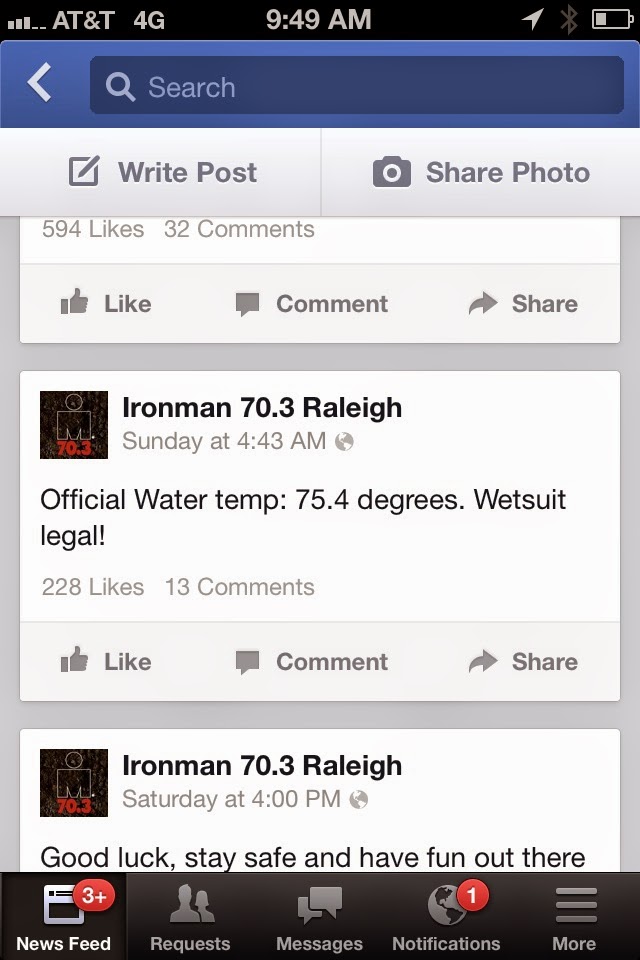Screen dimensions: 640x960
Task: Write a new post
Action: [x=162, y=172]
